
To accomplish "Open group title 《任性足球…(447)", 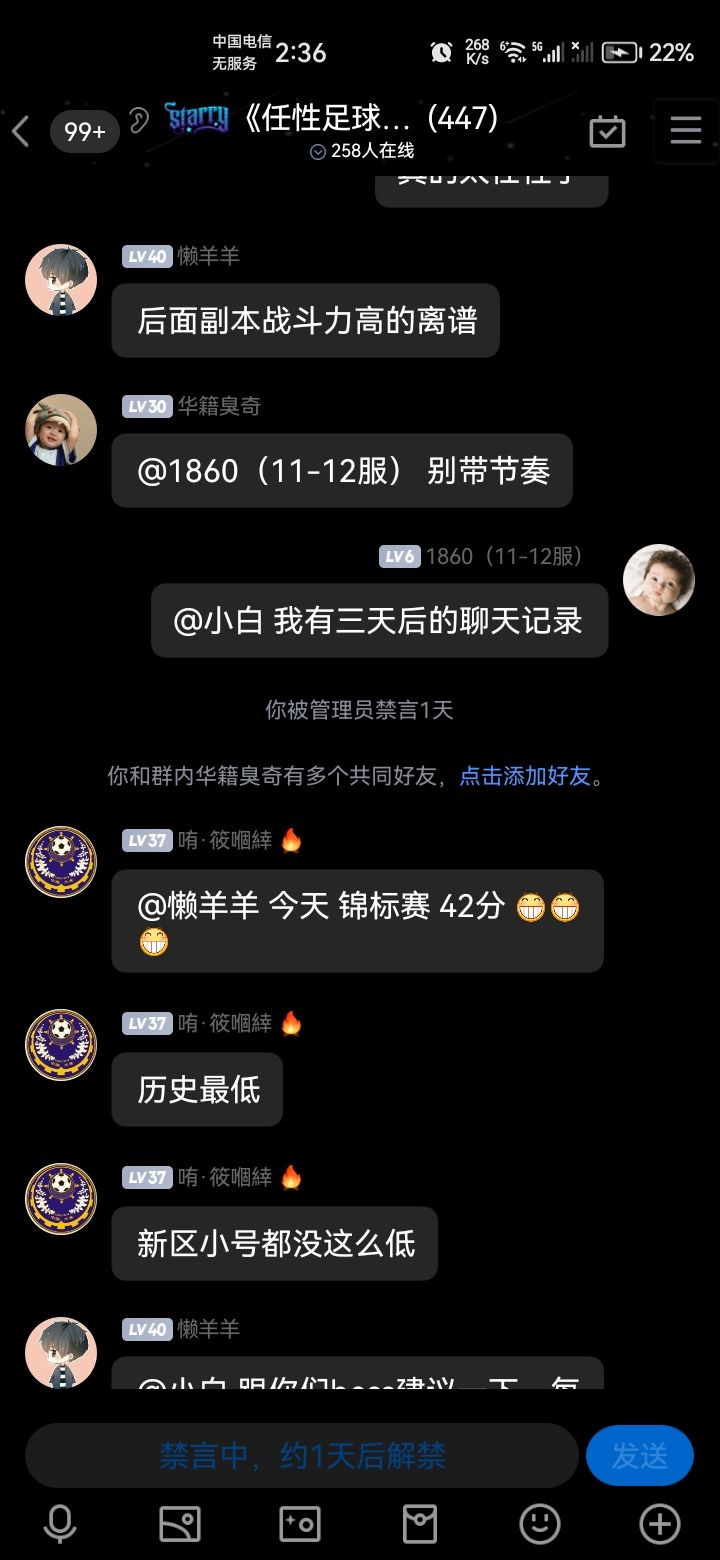I will pos(370,119).
